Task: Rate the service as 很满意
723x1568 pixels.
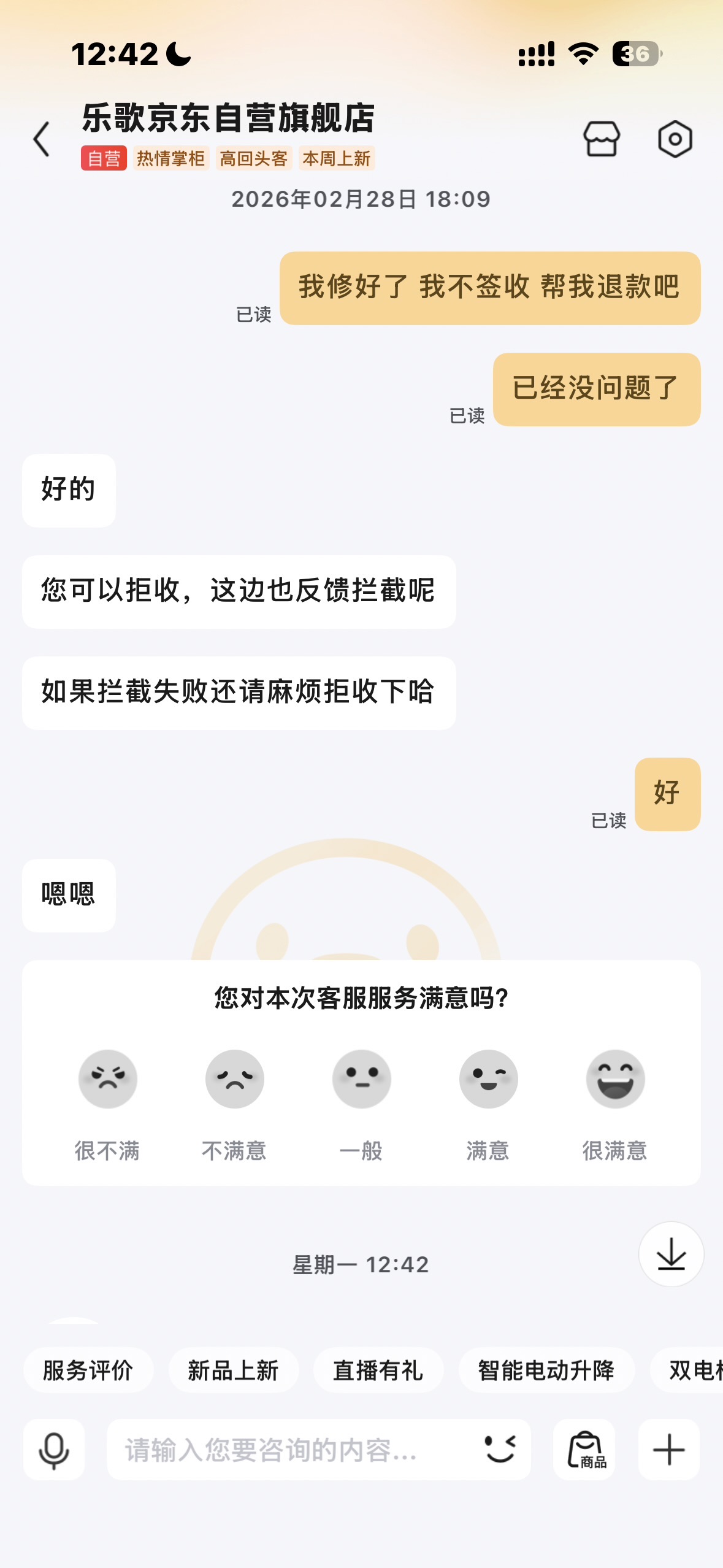Action: point(616,1080)
